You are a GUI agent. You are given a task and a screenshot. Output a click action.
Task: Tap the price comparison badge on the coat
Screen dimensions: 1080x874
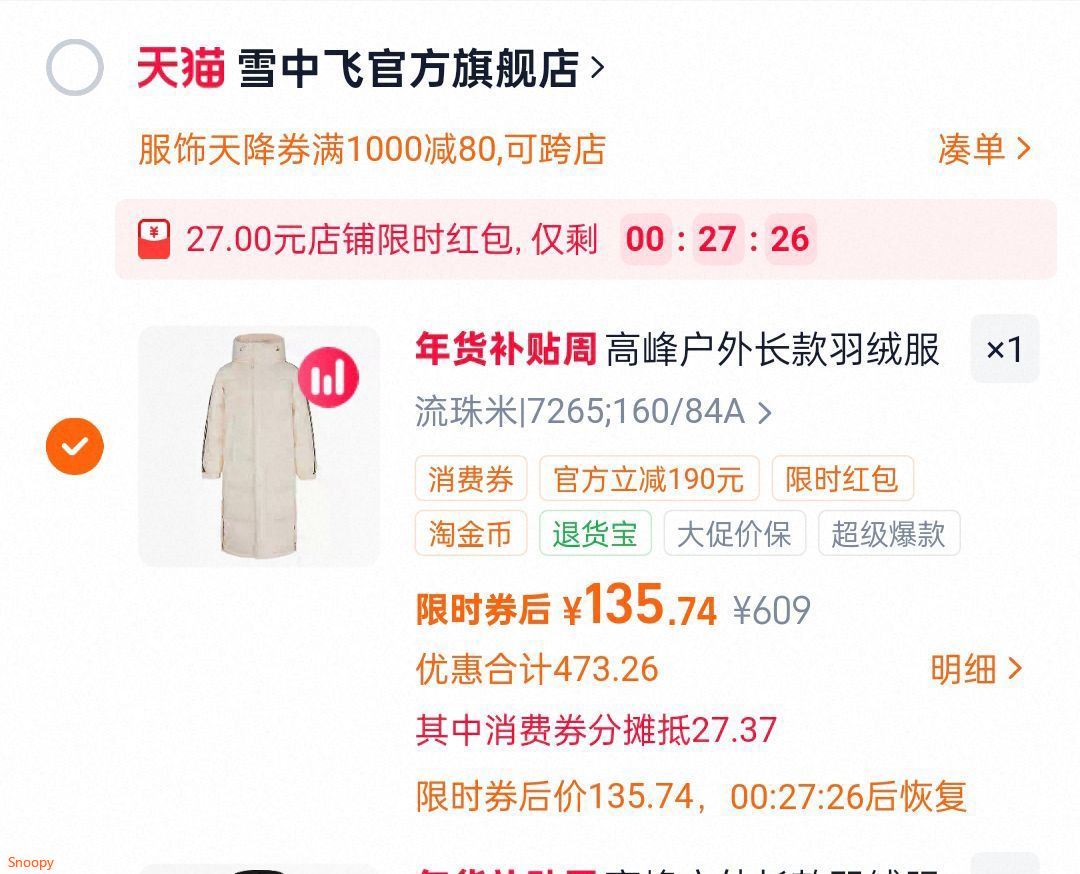tap(329, 377)
